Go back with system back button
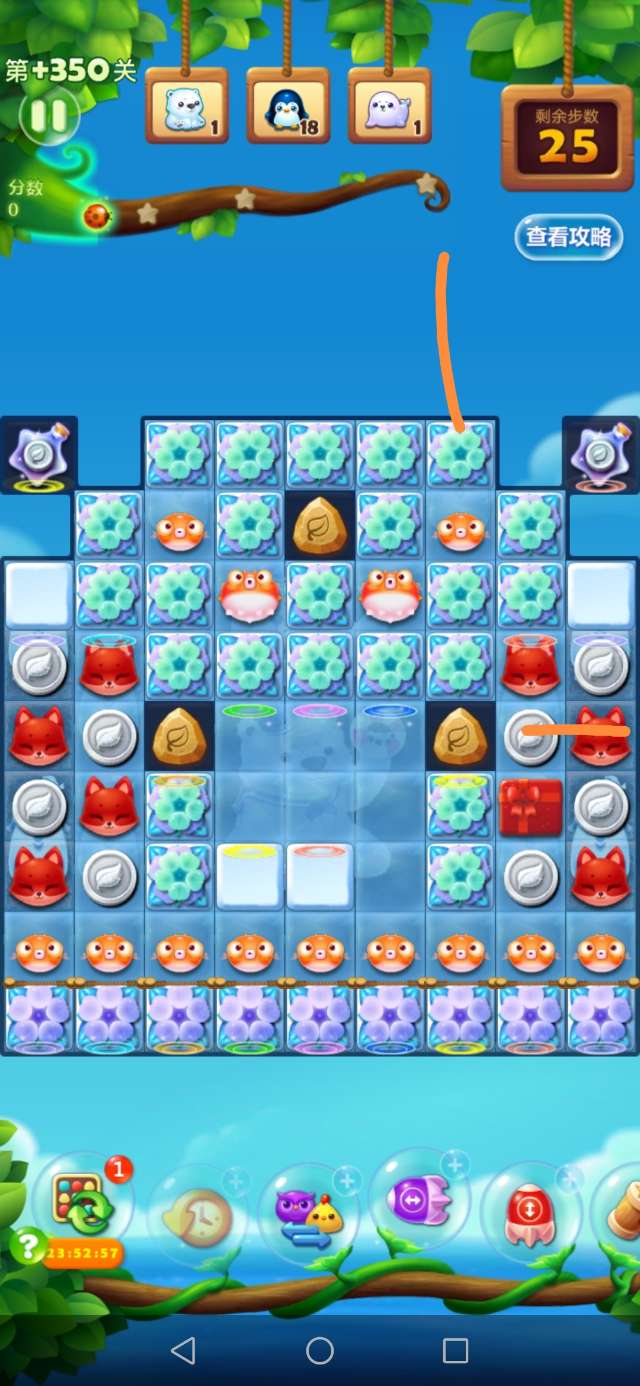This screenshot has height=1386, width=640. (x=183, y=1351)
